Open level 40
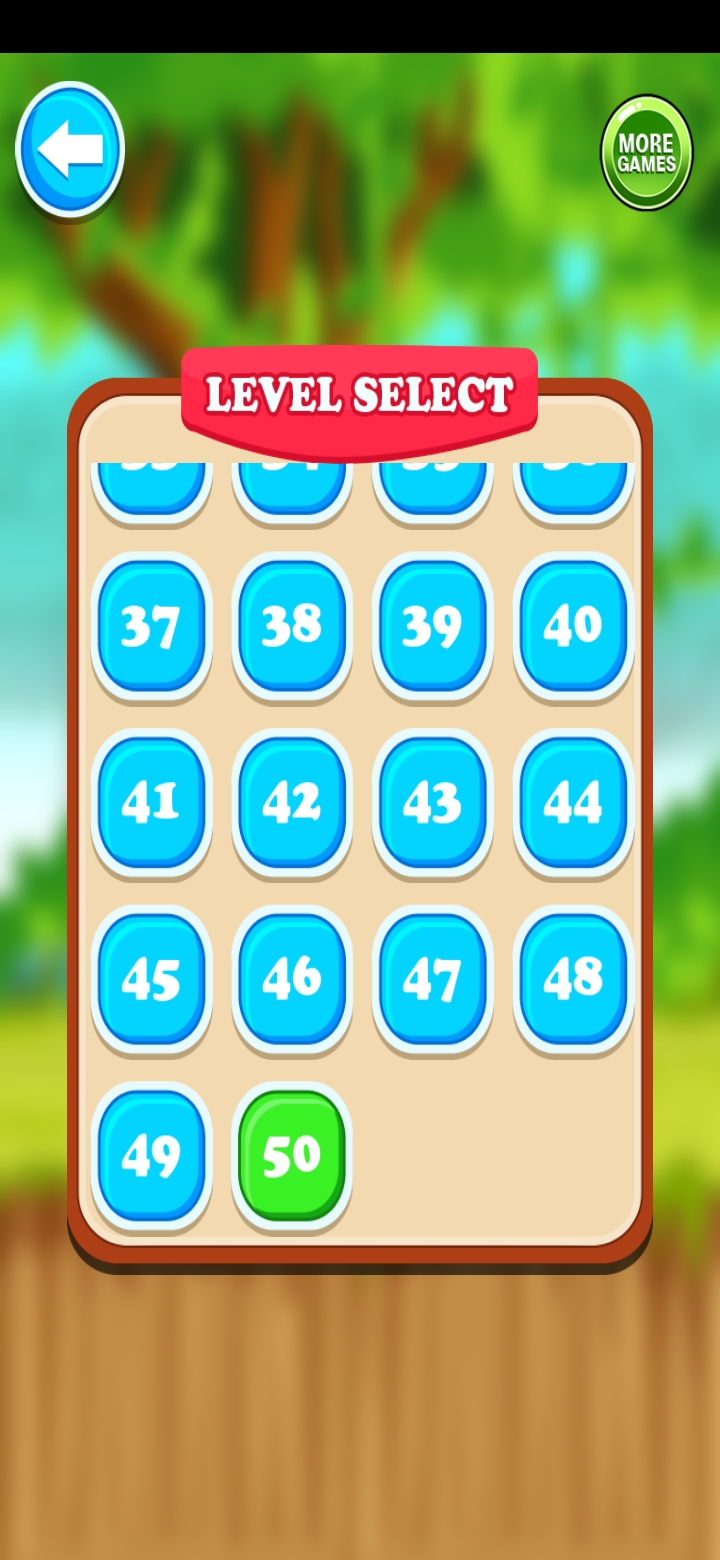720x1560 pixels. [x=573, y=626]
